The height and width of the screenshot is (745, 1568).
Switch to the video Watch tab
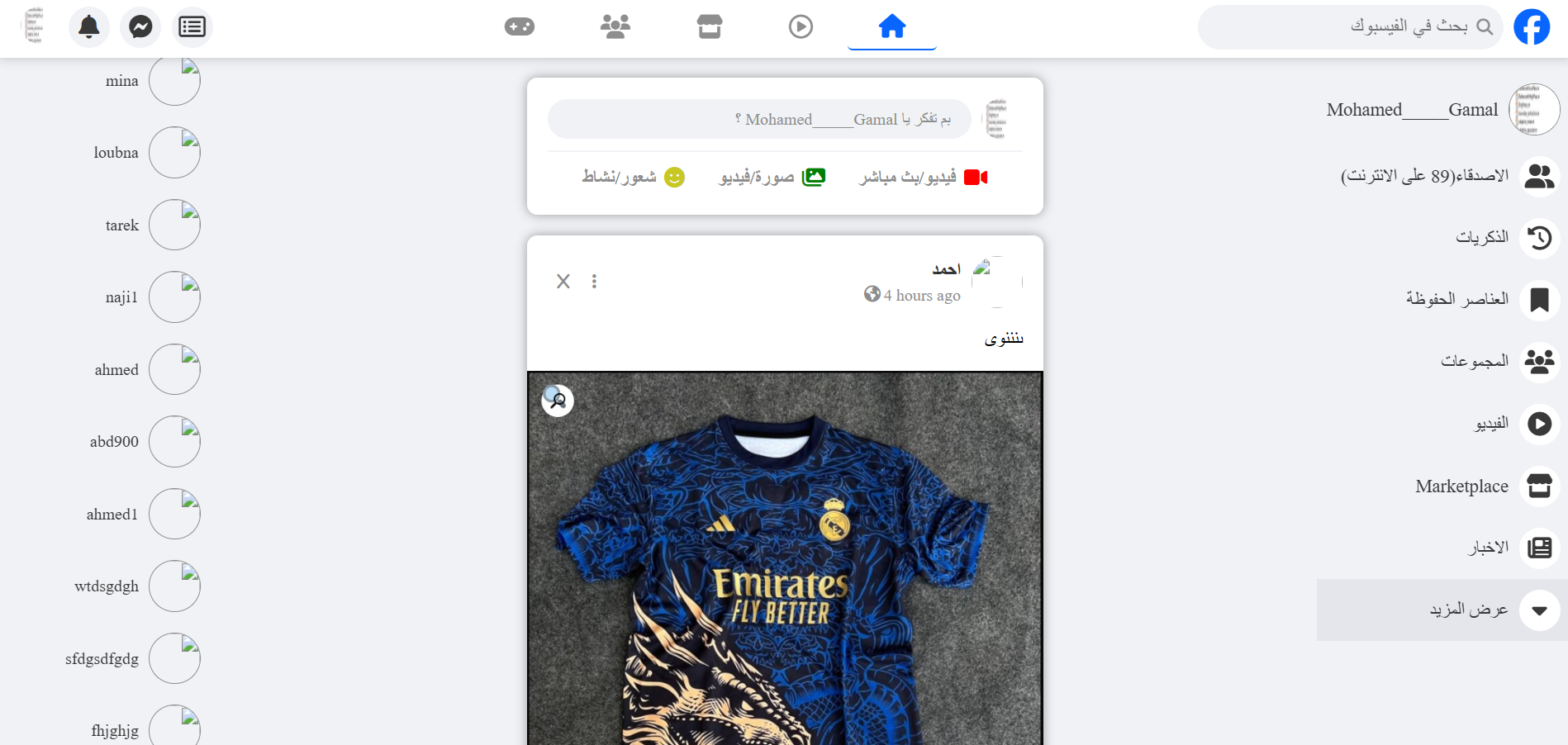click(801, 26)
